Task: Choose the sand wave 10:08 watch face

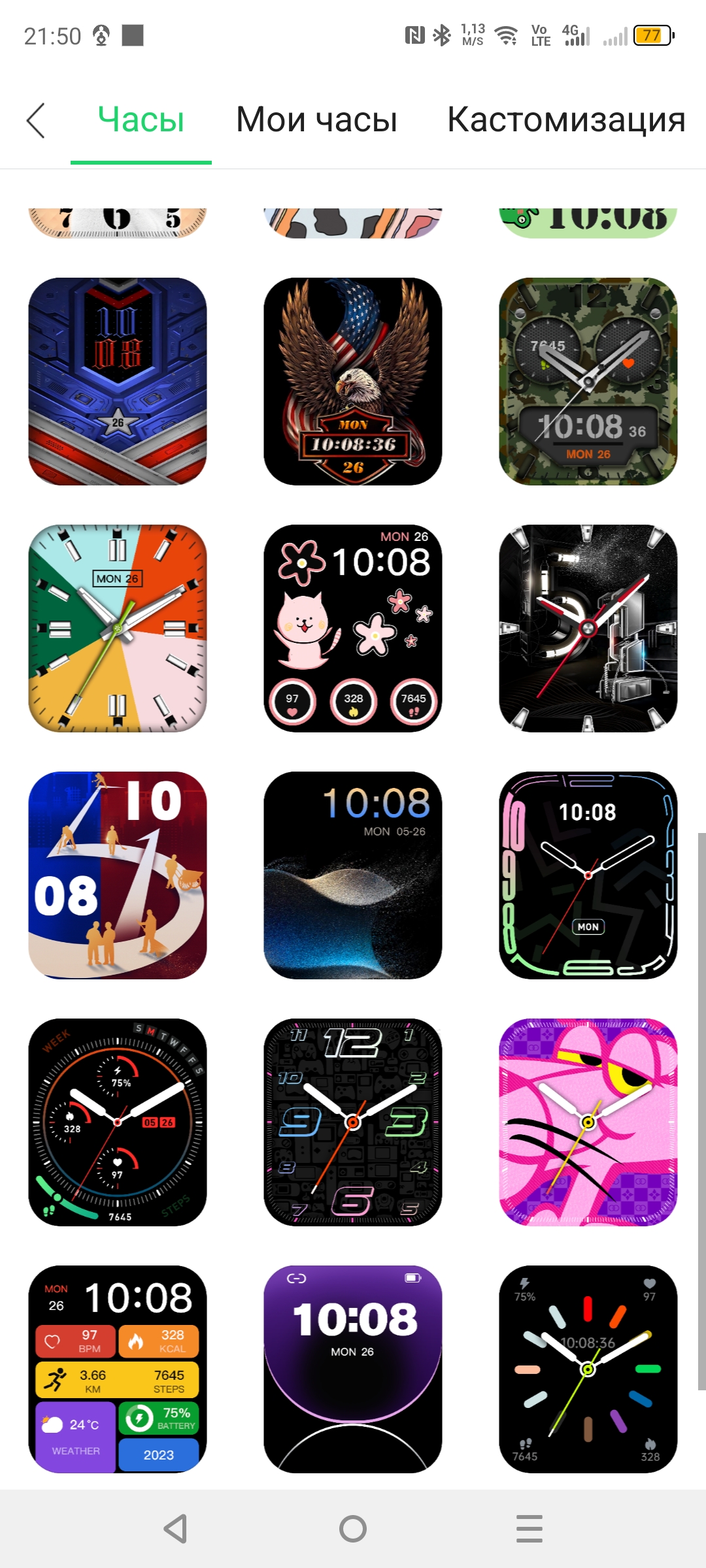Action: [353, 875]
